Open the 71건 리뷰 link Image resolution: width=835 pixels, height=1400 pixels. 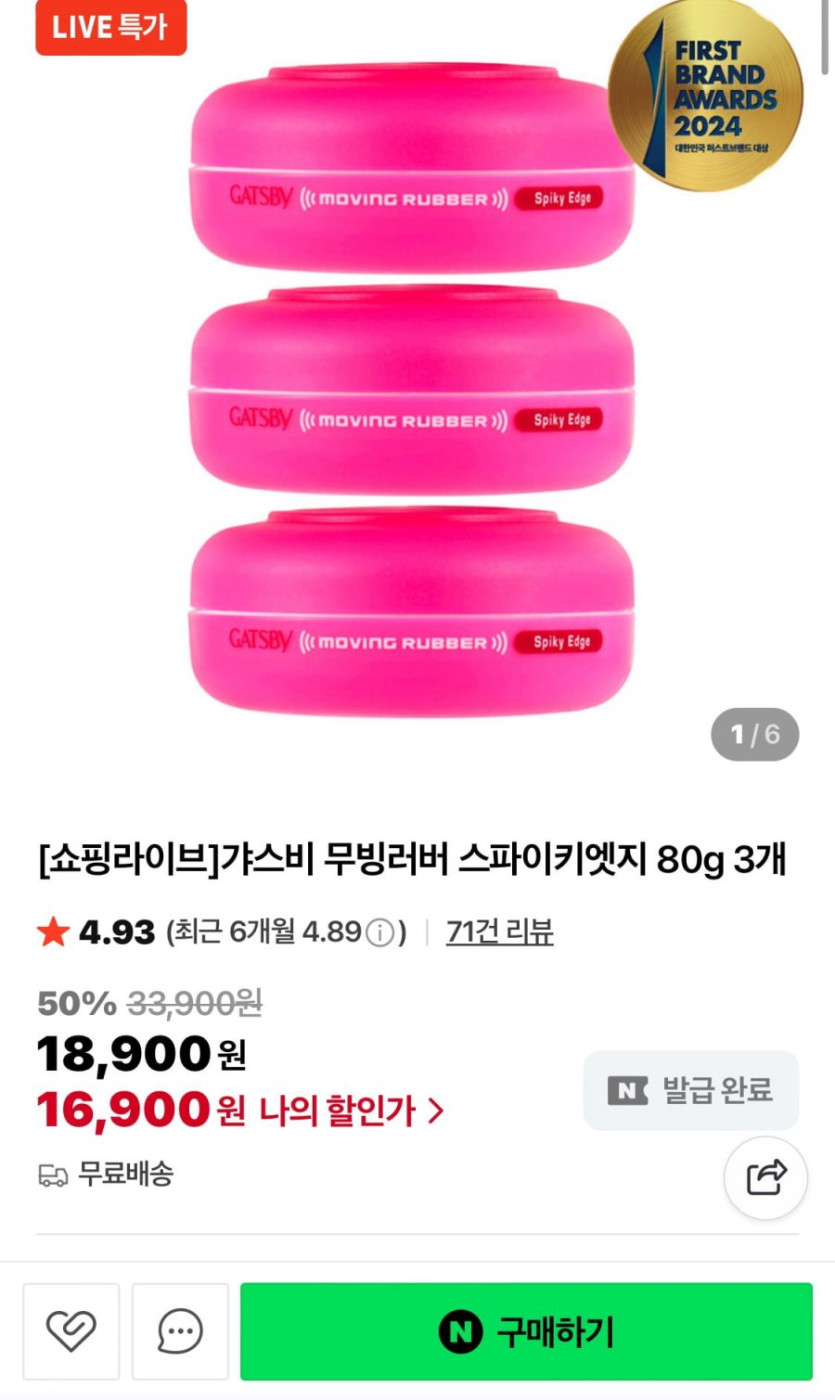click(x=499, y=932)
